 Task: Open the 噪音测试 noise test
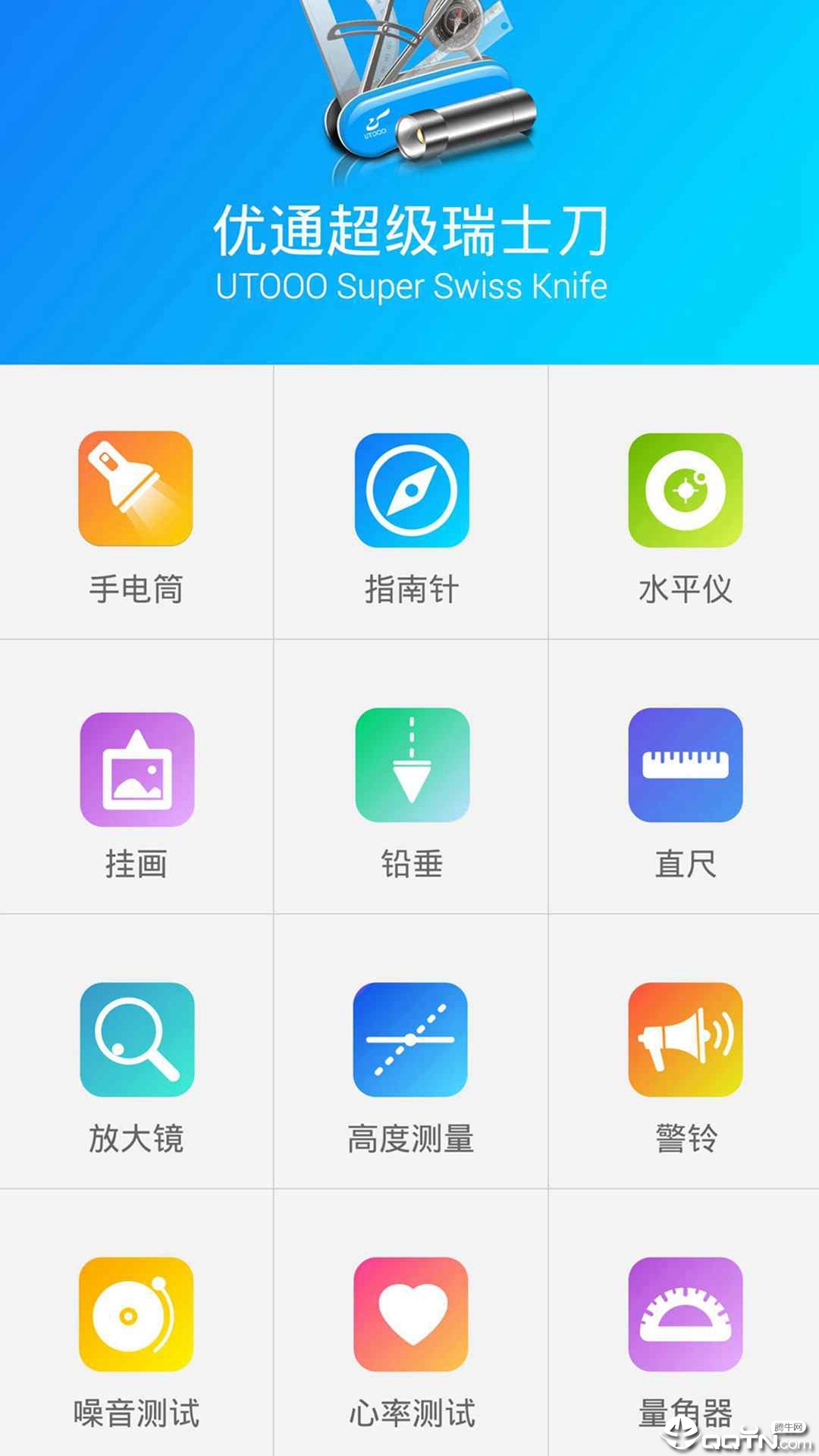tap(136, 1314)
